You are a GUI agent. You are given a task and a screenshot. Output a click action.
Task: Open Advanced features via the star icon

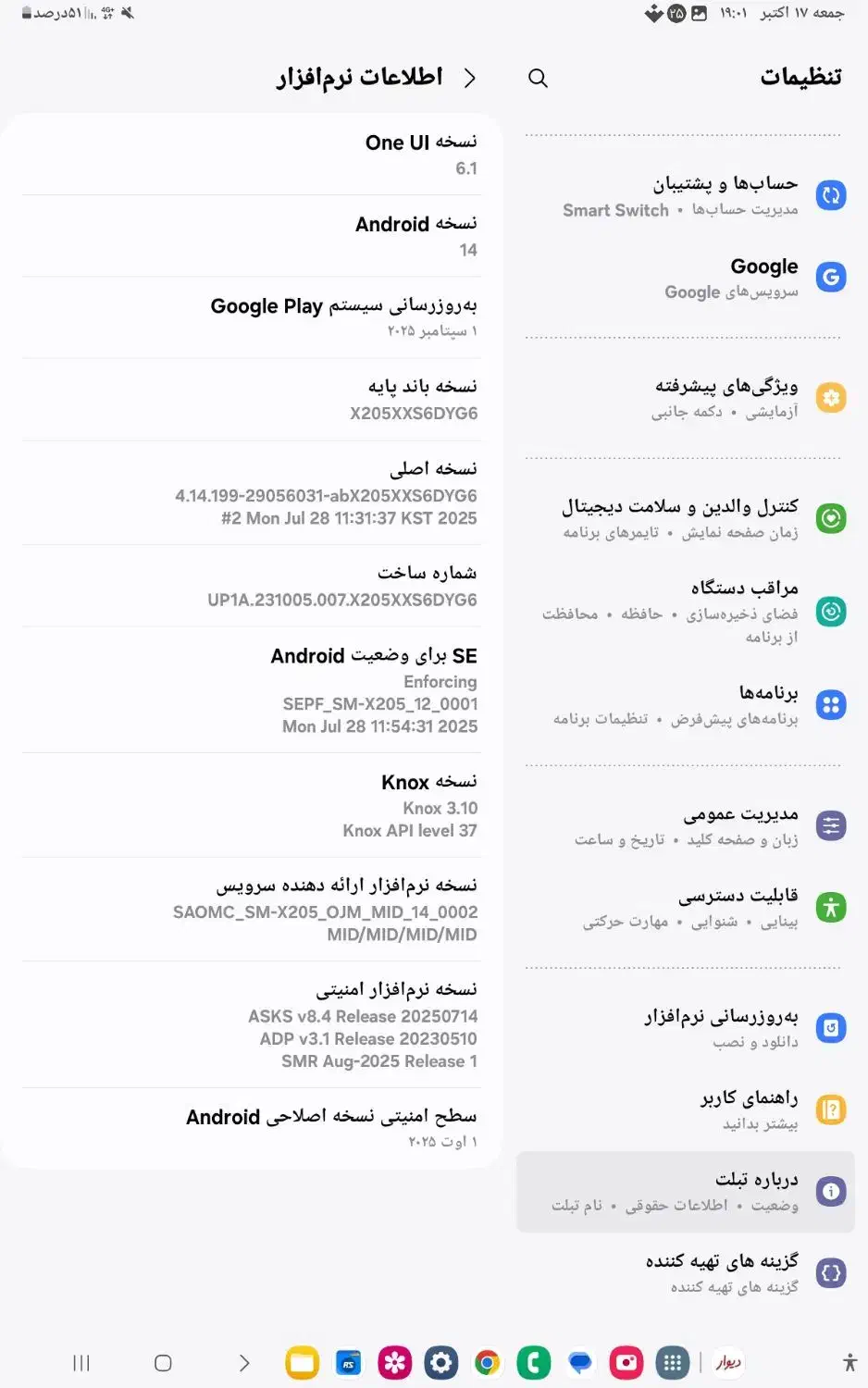(x=831, y=398)
